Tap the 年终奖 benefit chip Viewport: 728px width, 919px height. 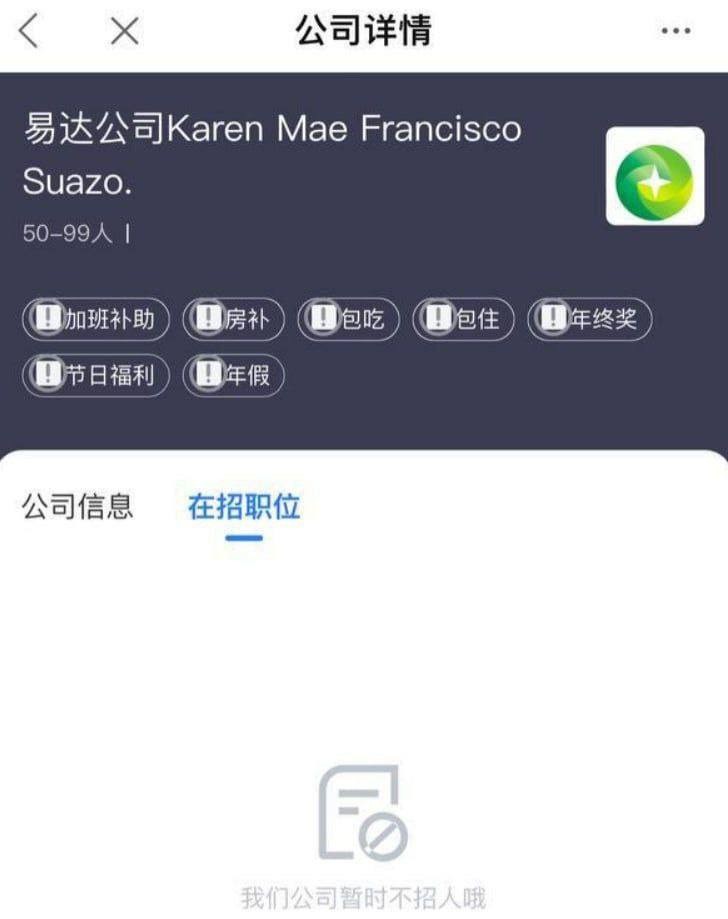pyautogui.click(x=589, y=320)
